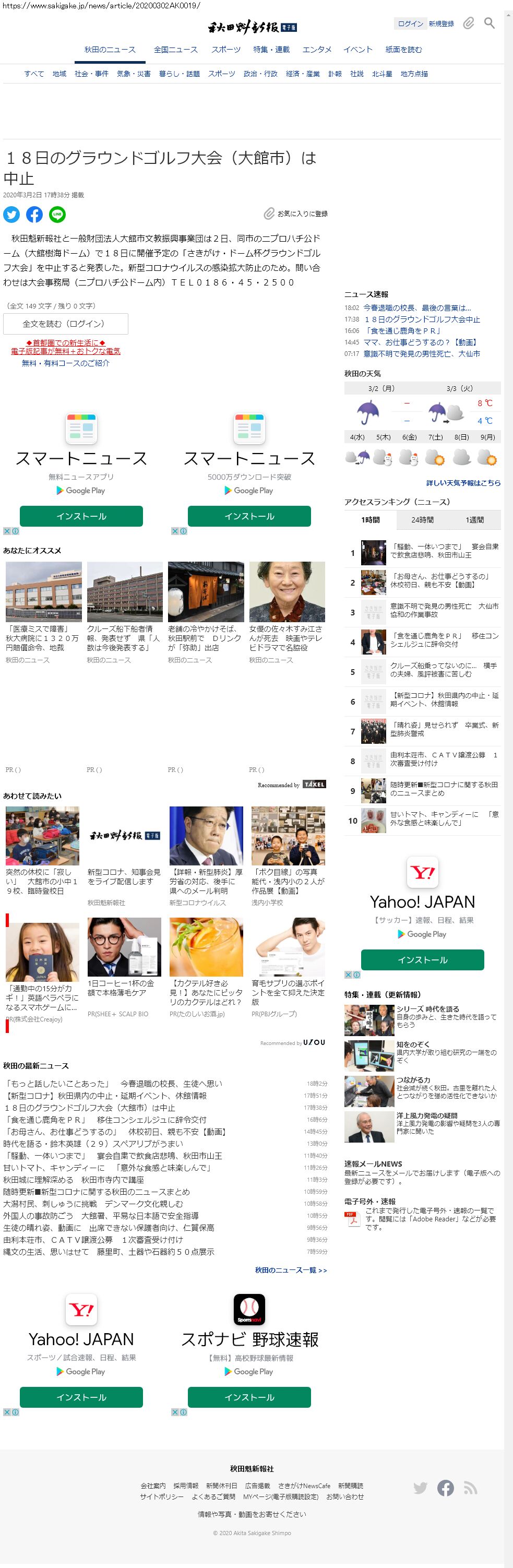Tap 全文を読む（ログイン）button
Viewport: 513px width, 1568px height.
(x=66, y=324)
